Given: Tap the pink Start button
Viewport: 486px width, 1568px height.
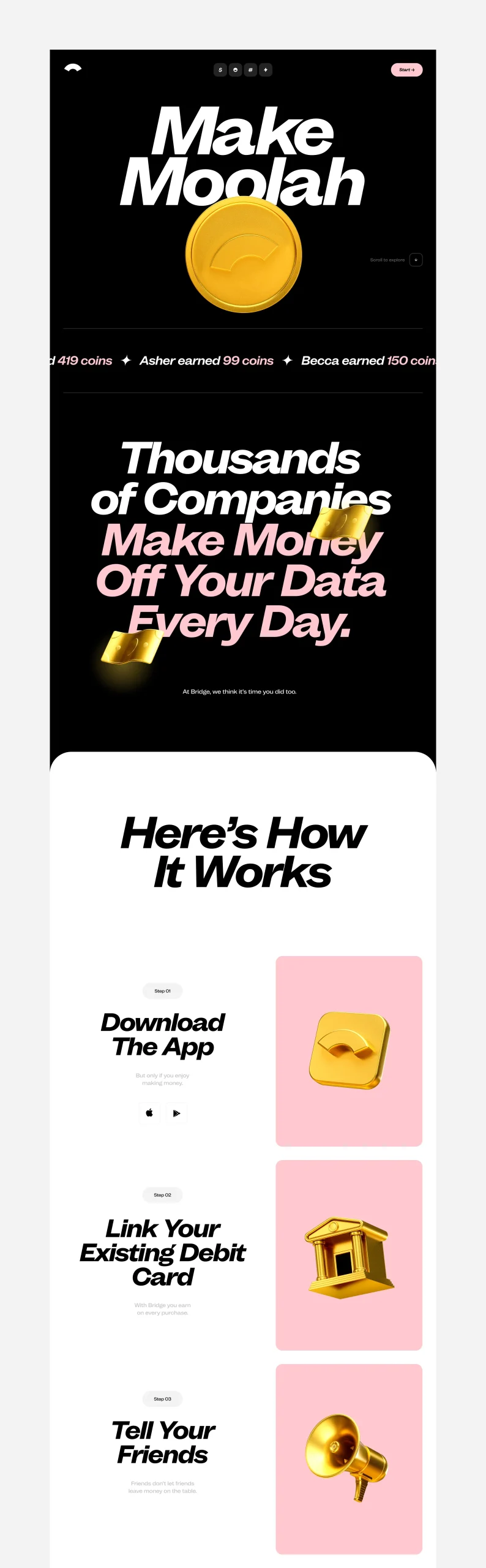Looking at the screenshot, I should (406, 70).
